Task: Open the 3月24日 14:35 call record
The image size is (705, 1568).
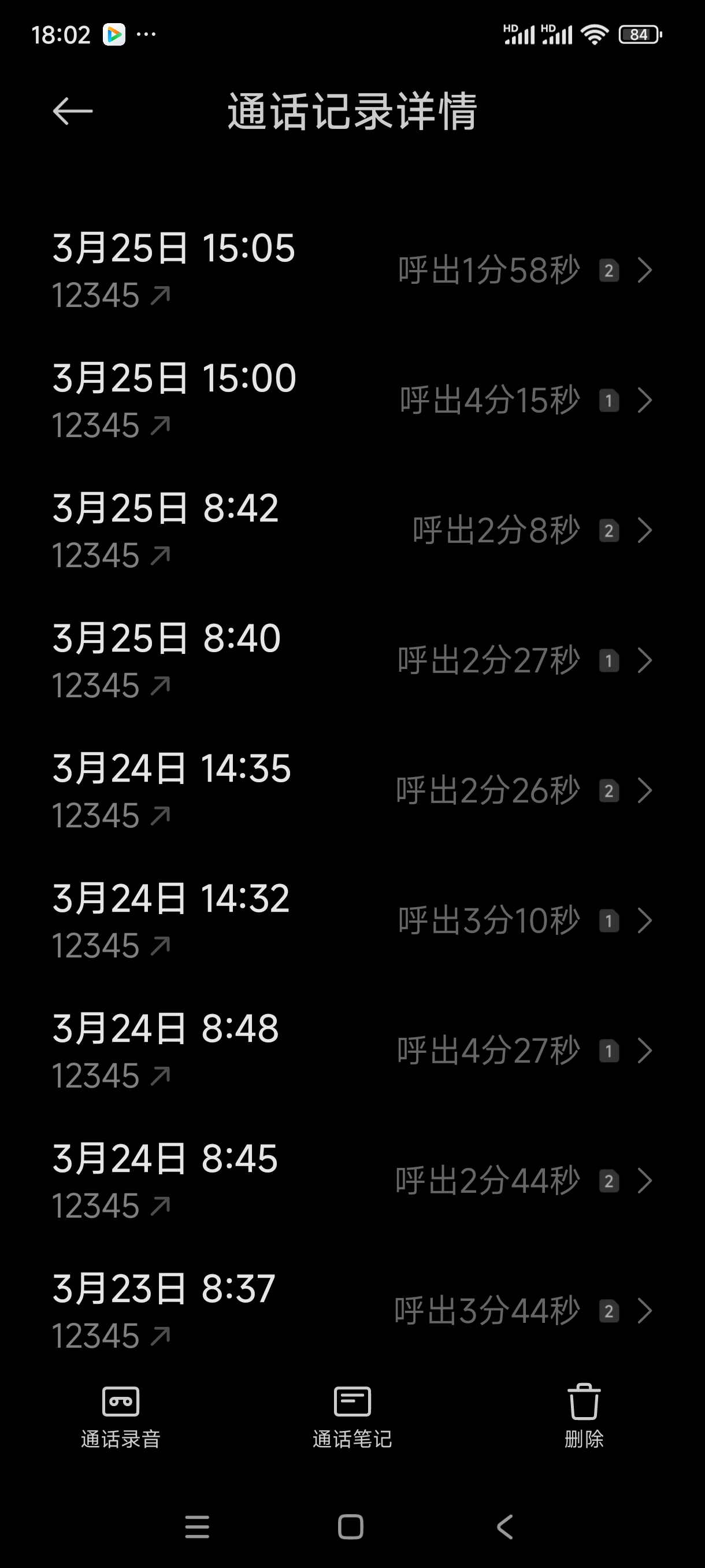Action: pos(352,791)
